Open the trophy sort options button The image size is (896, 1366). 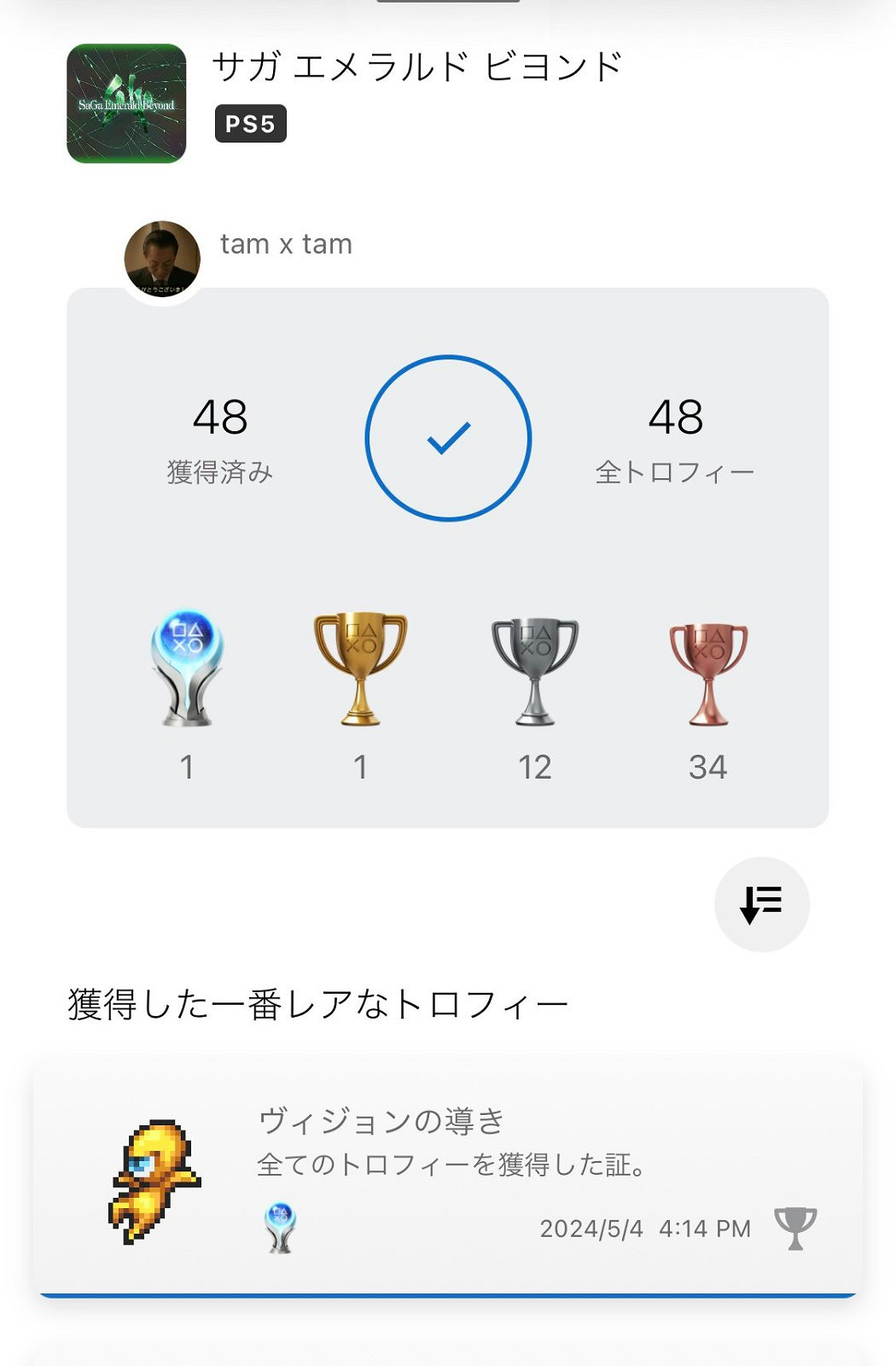tap(761, 904)
